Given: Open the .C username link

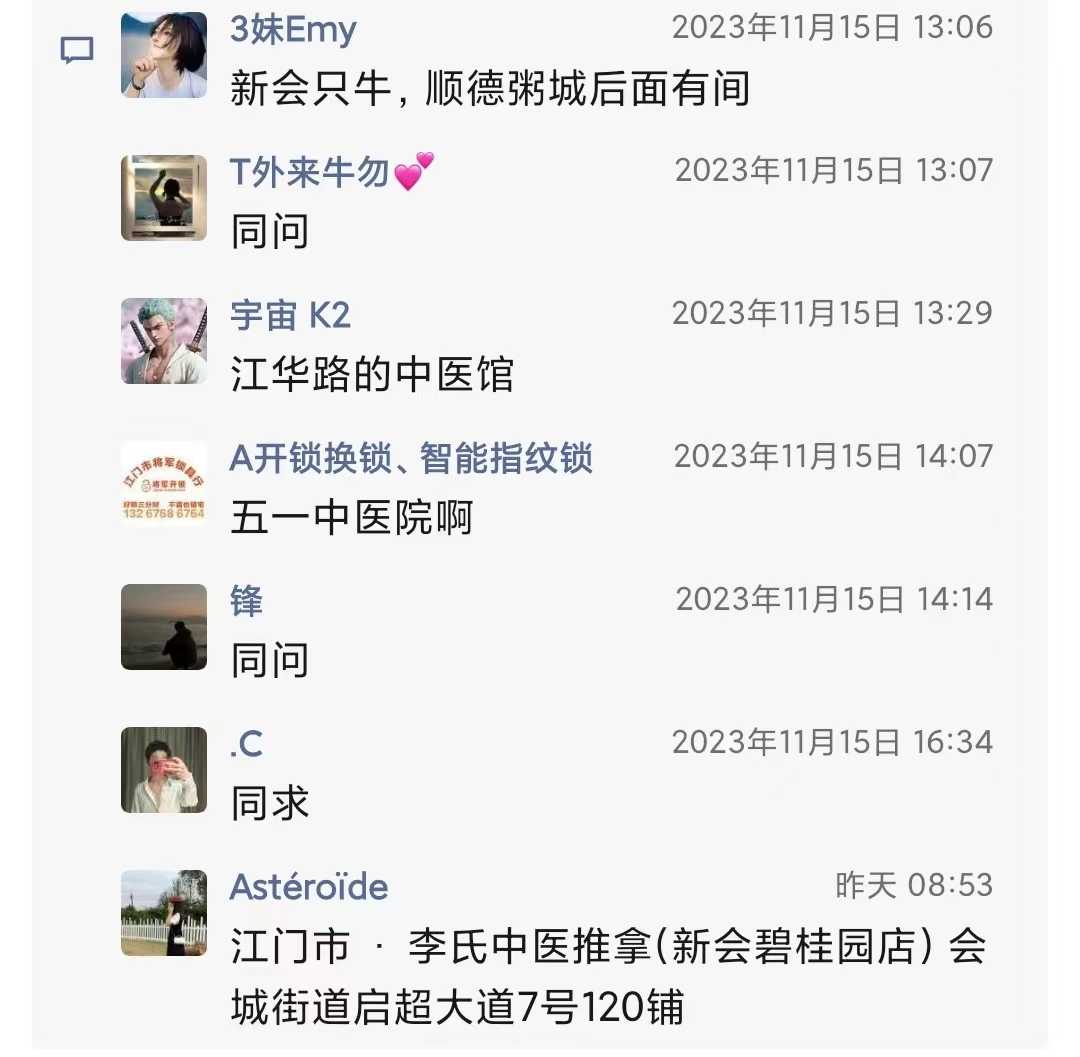Looking at the screenshot, I should tap(246, 744).
